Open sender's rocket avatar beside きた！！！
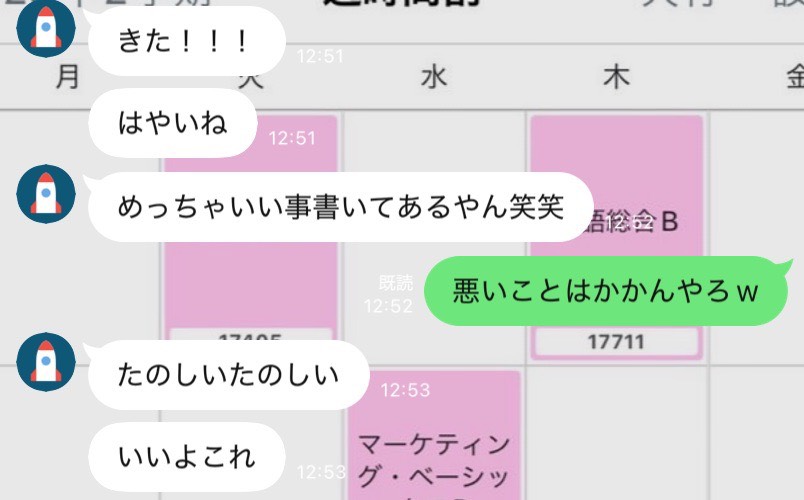Viewport: 804px width, 500px height. coord(46,27)
